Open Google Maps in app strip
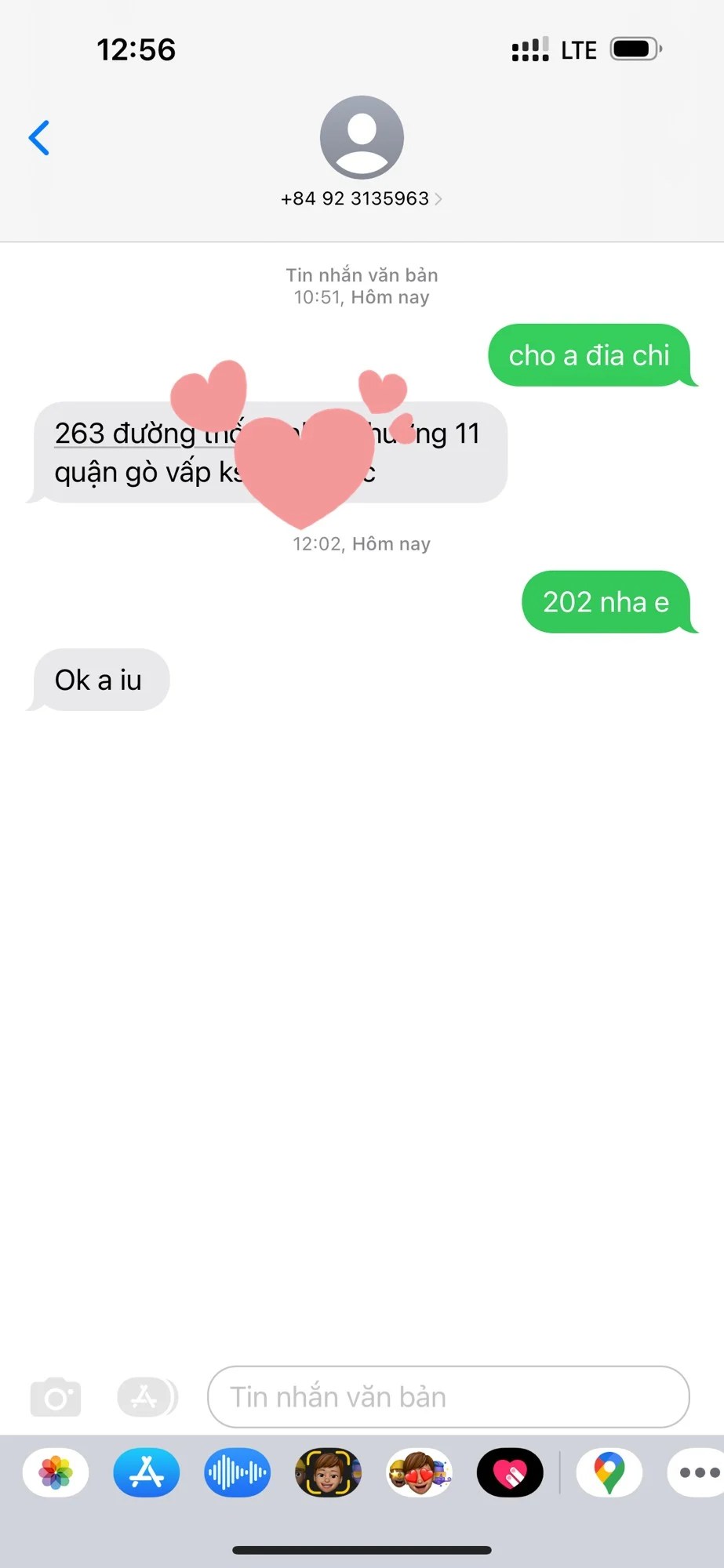 click(609, 1472)
